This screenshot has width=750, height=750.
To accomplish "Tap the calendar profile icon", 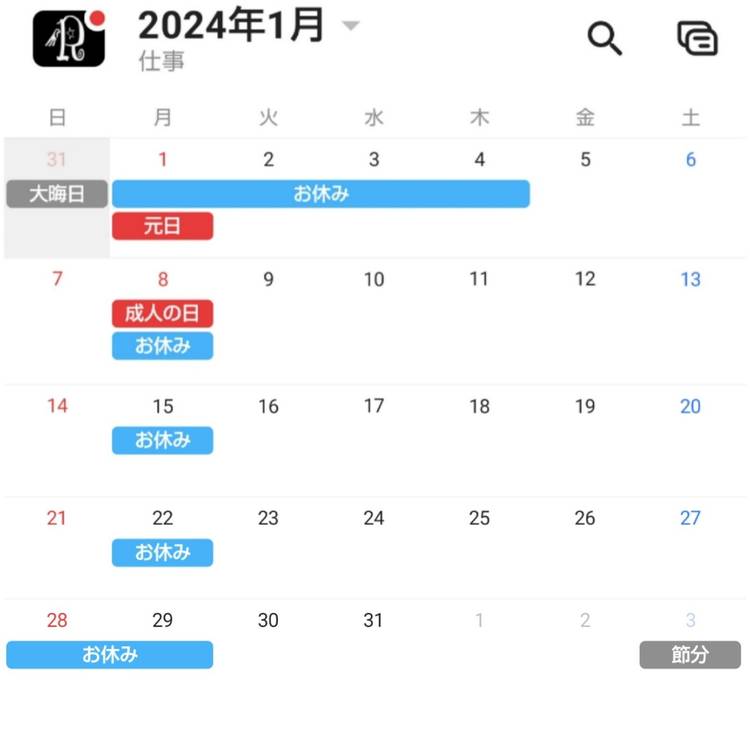I will (68, 38).
